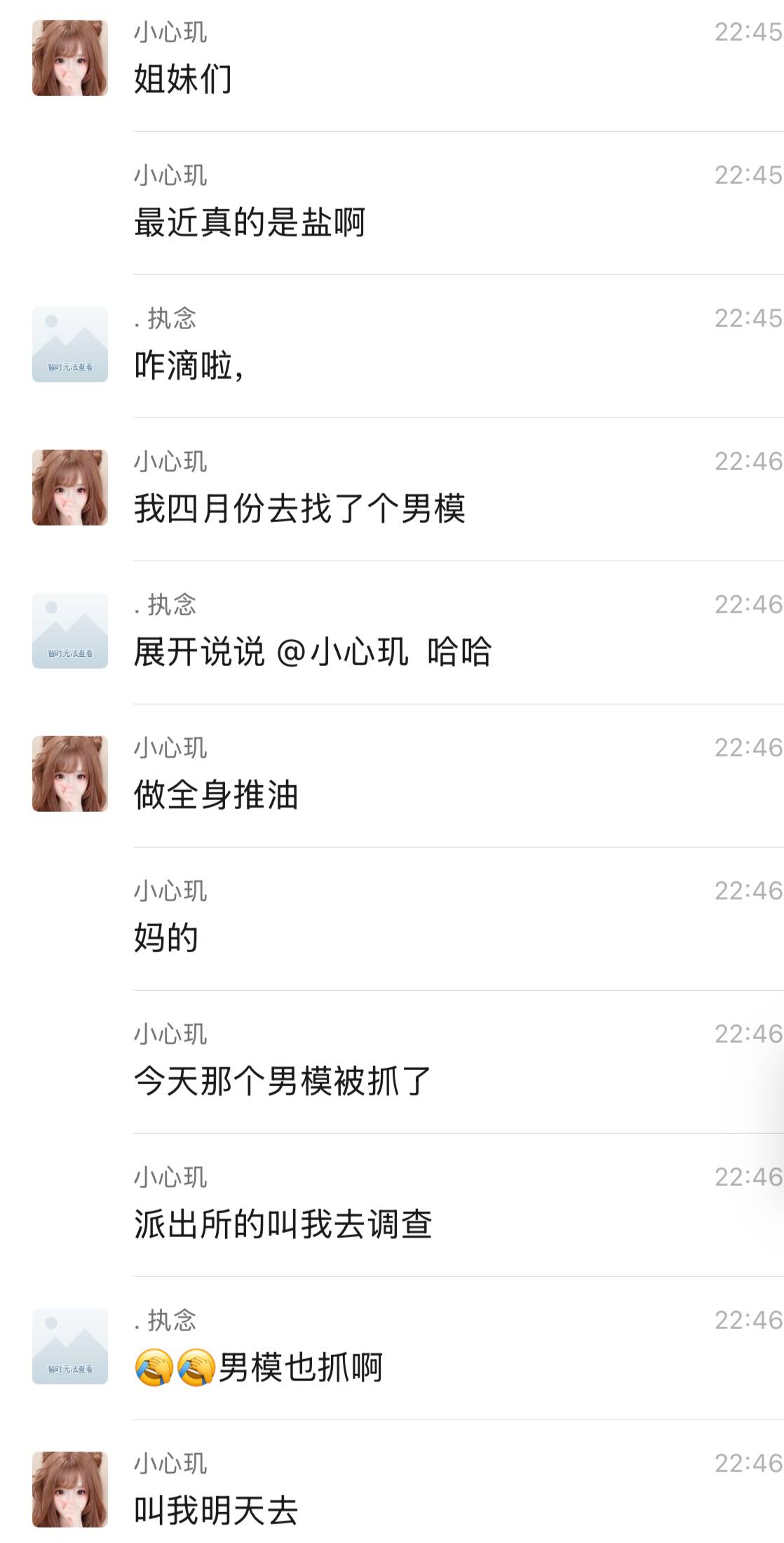Open .执念's avatar beside "展开说说"

coord(70,631)
